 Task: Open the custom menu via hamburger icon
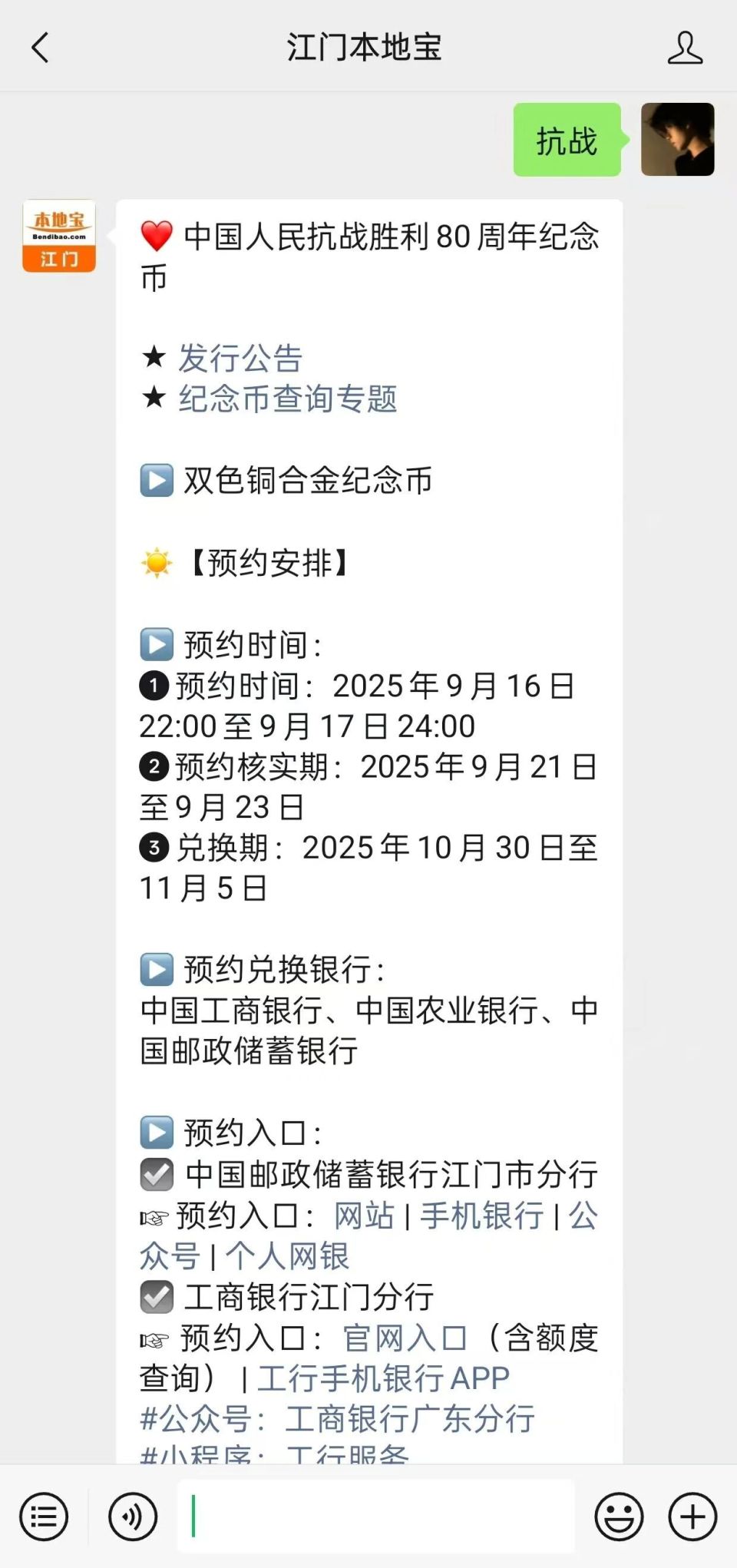[44, 1517]
